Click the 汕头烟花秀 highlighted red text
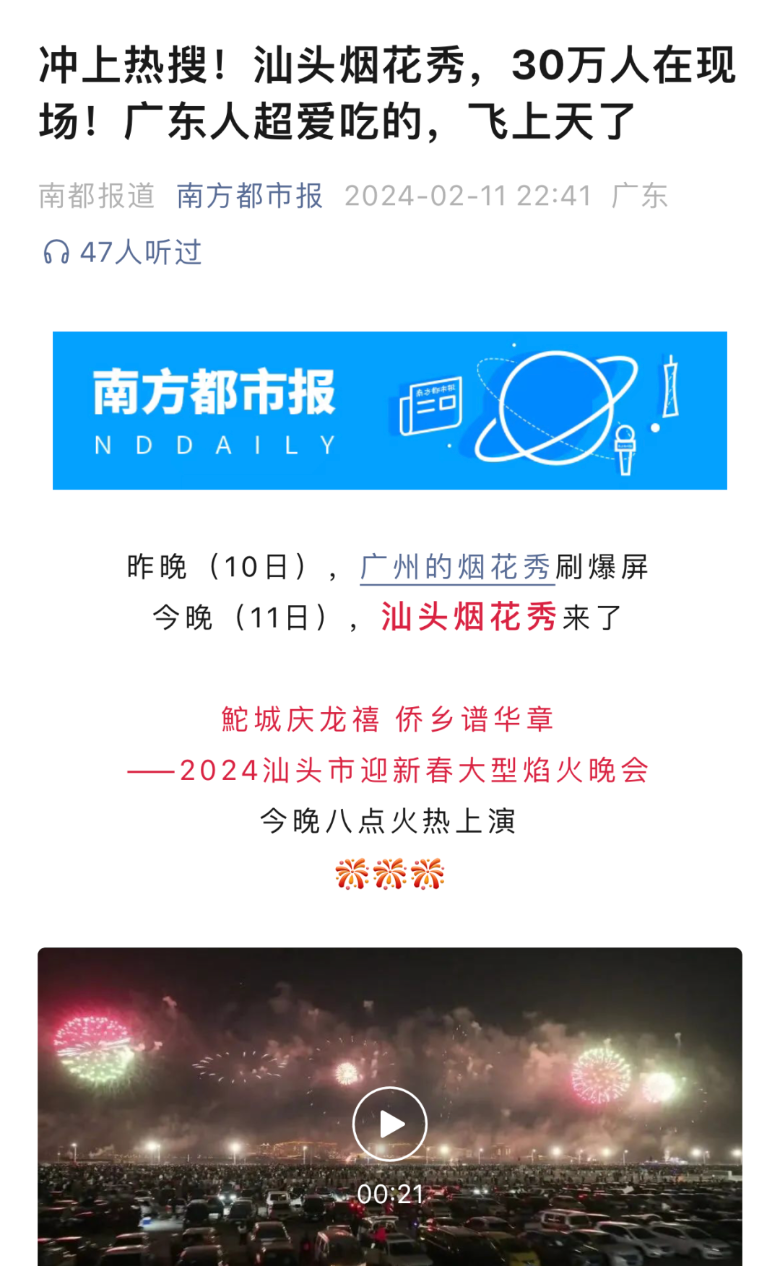The height and width of the screenshot is (1266, 780). (466, 618)
